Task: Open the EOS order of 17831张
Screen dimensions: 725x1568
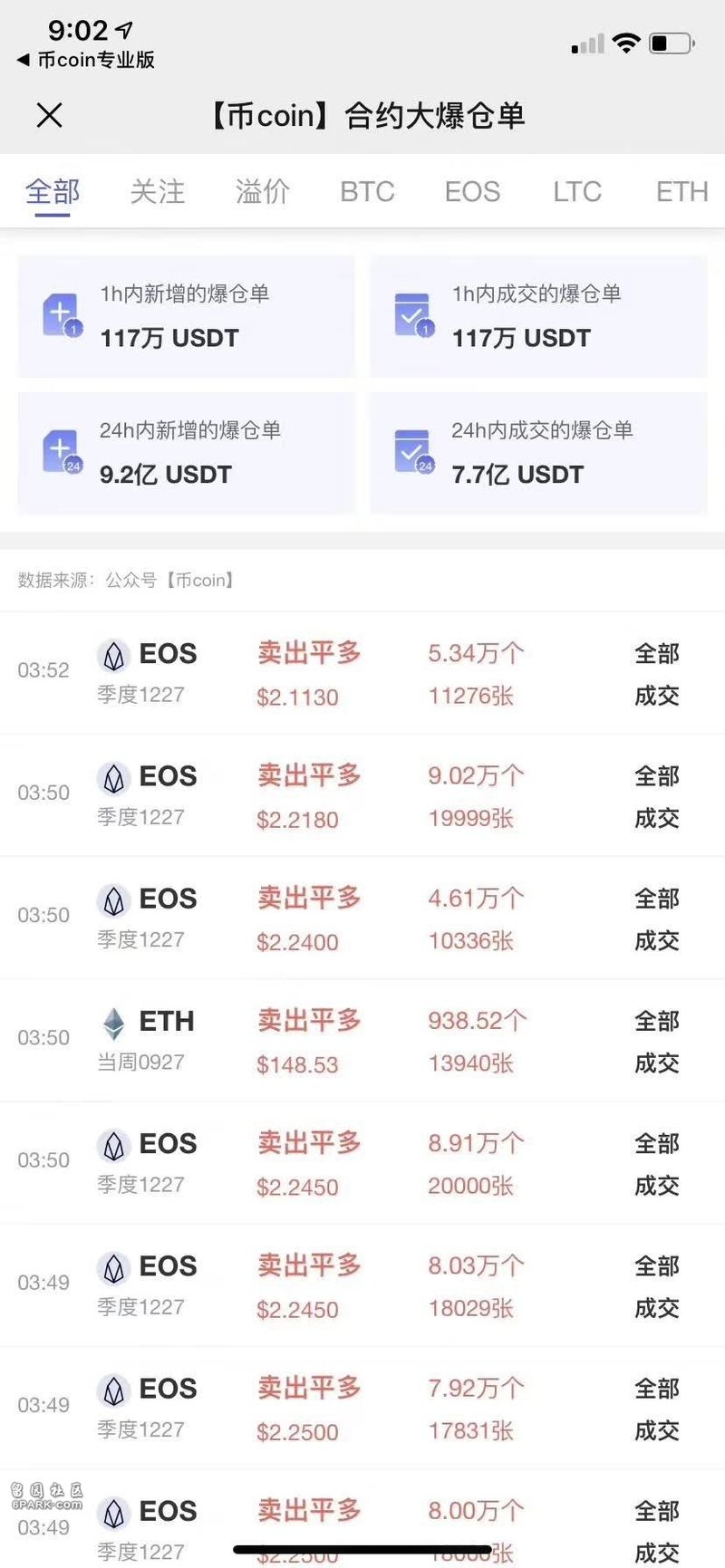Action: [x=362, y=1408]
